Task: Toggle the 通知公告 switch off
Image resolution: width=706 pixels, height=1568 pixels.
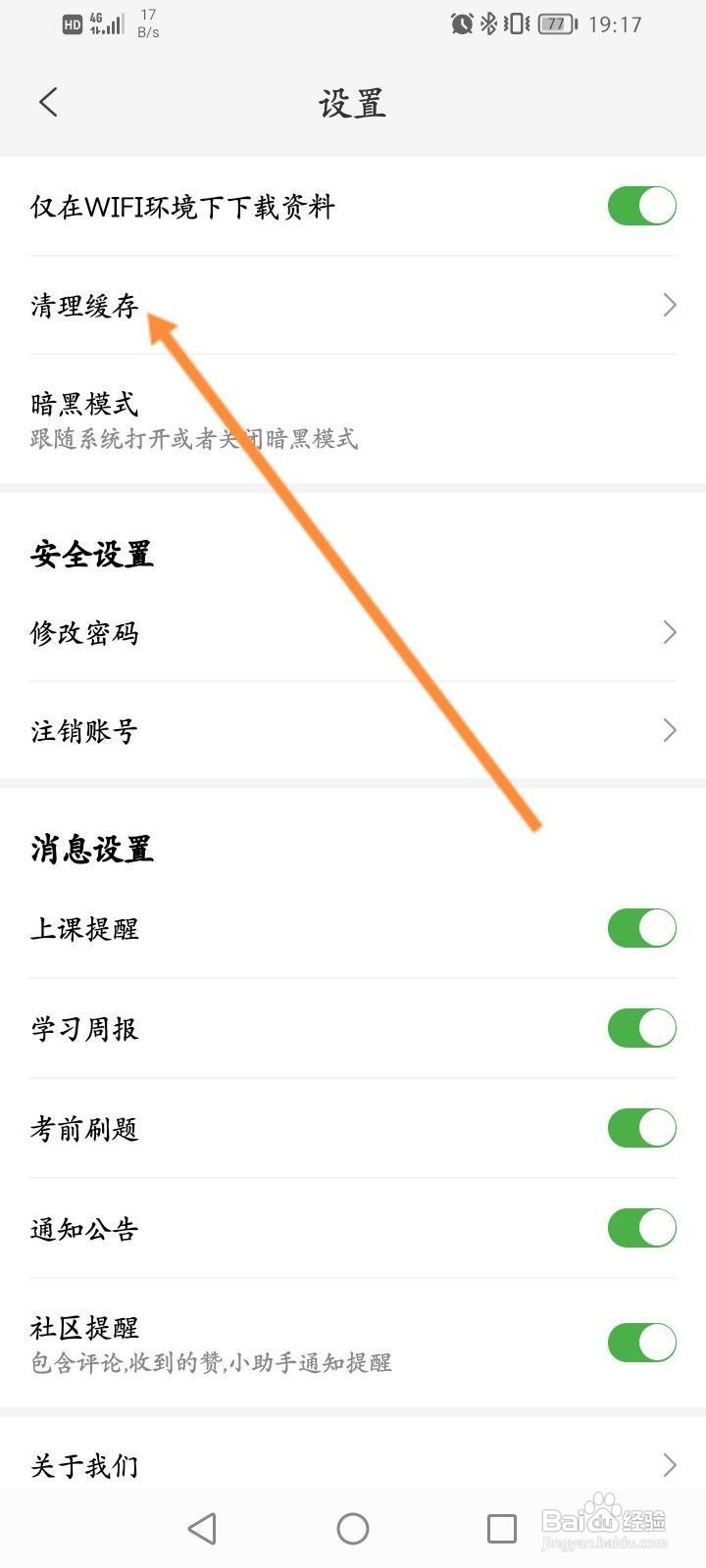Action: 641,1228
